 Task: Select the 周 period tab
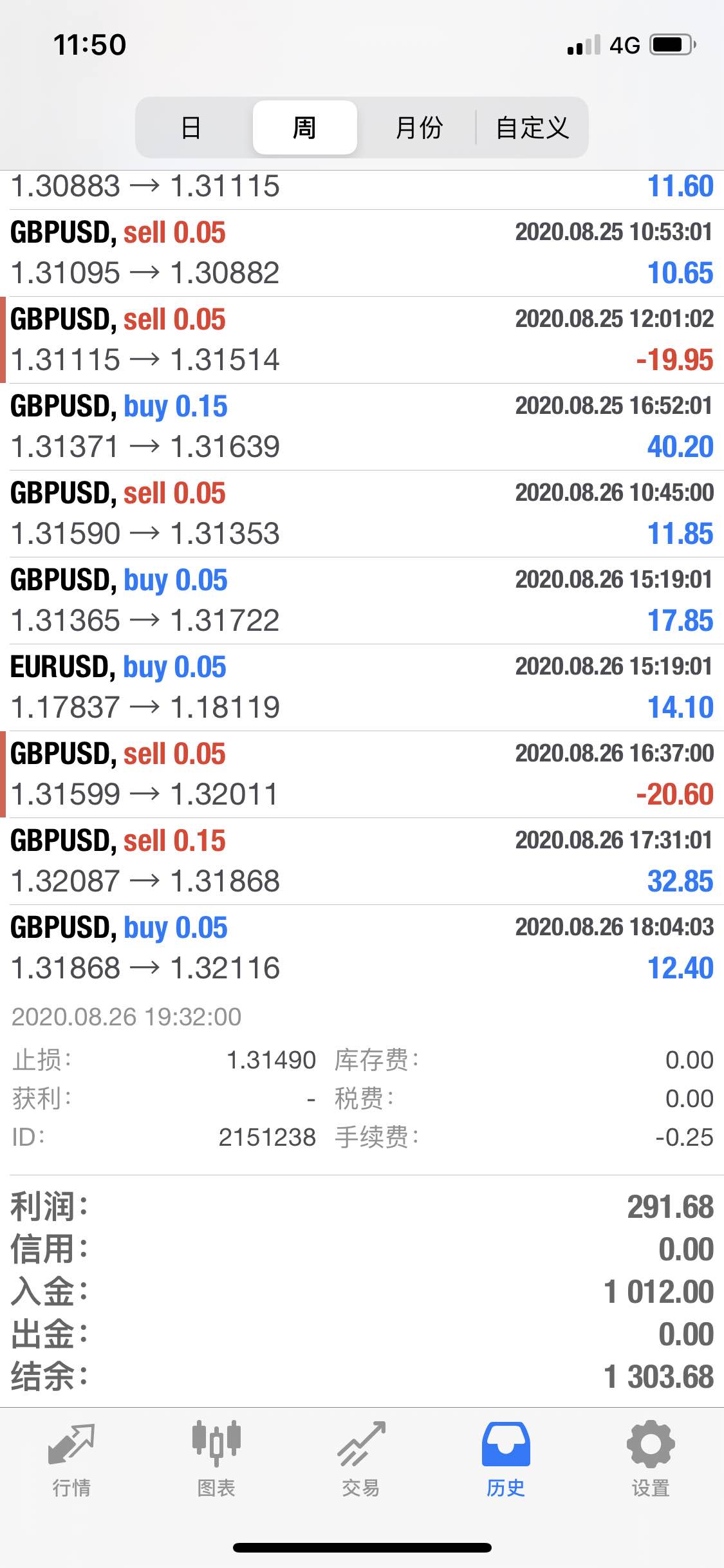[x=304, y=127]
